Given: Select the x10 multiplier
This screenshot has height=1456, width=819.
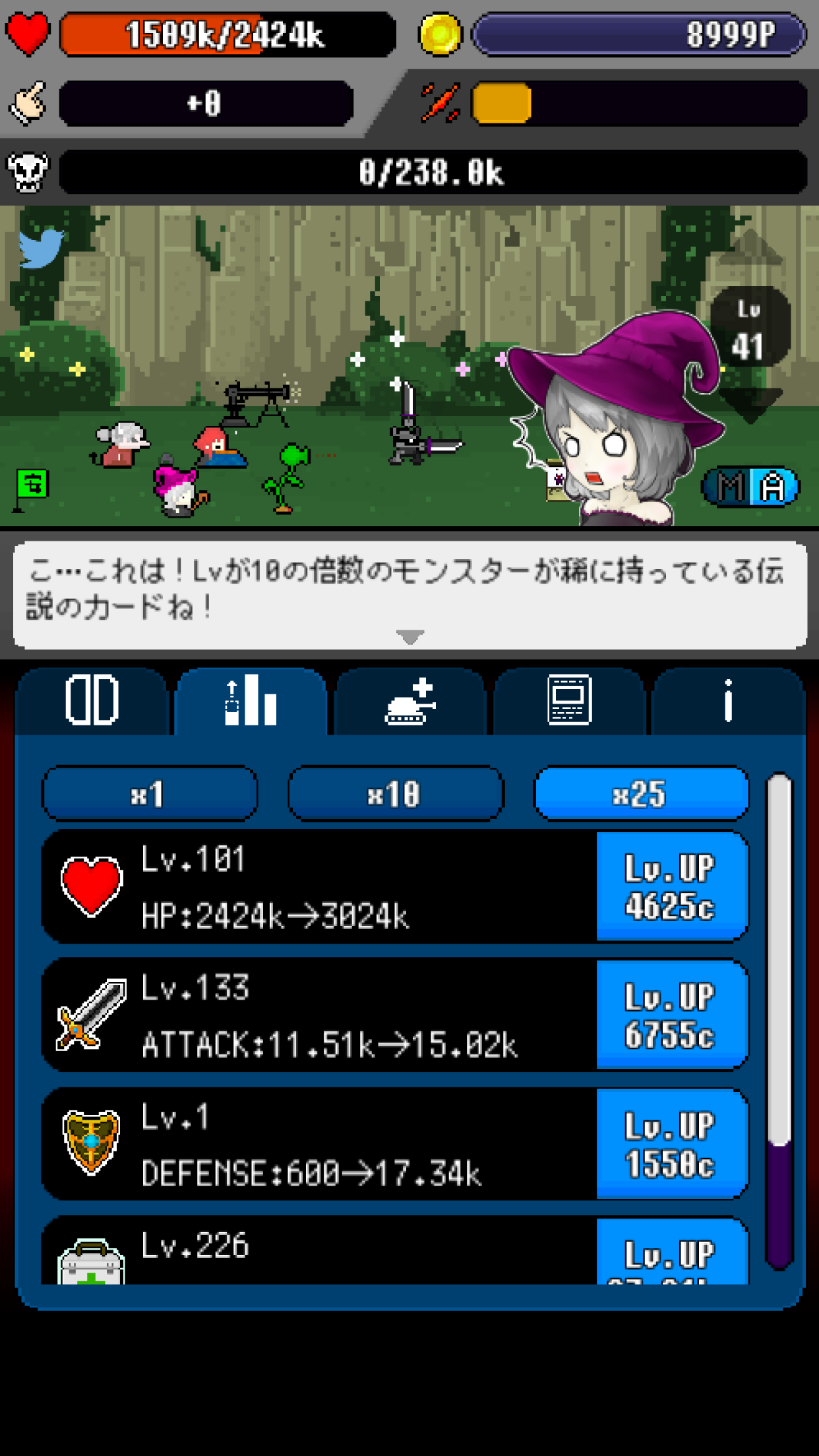Looking at the screenshot, I should pyautogui.click(x=396, y=793).
